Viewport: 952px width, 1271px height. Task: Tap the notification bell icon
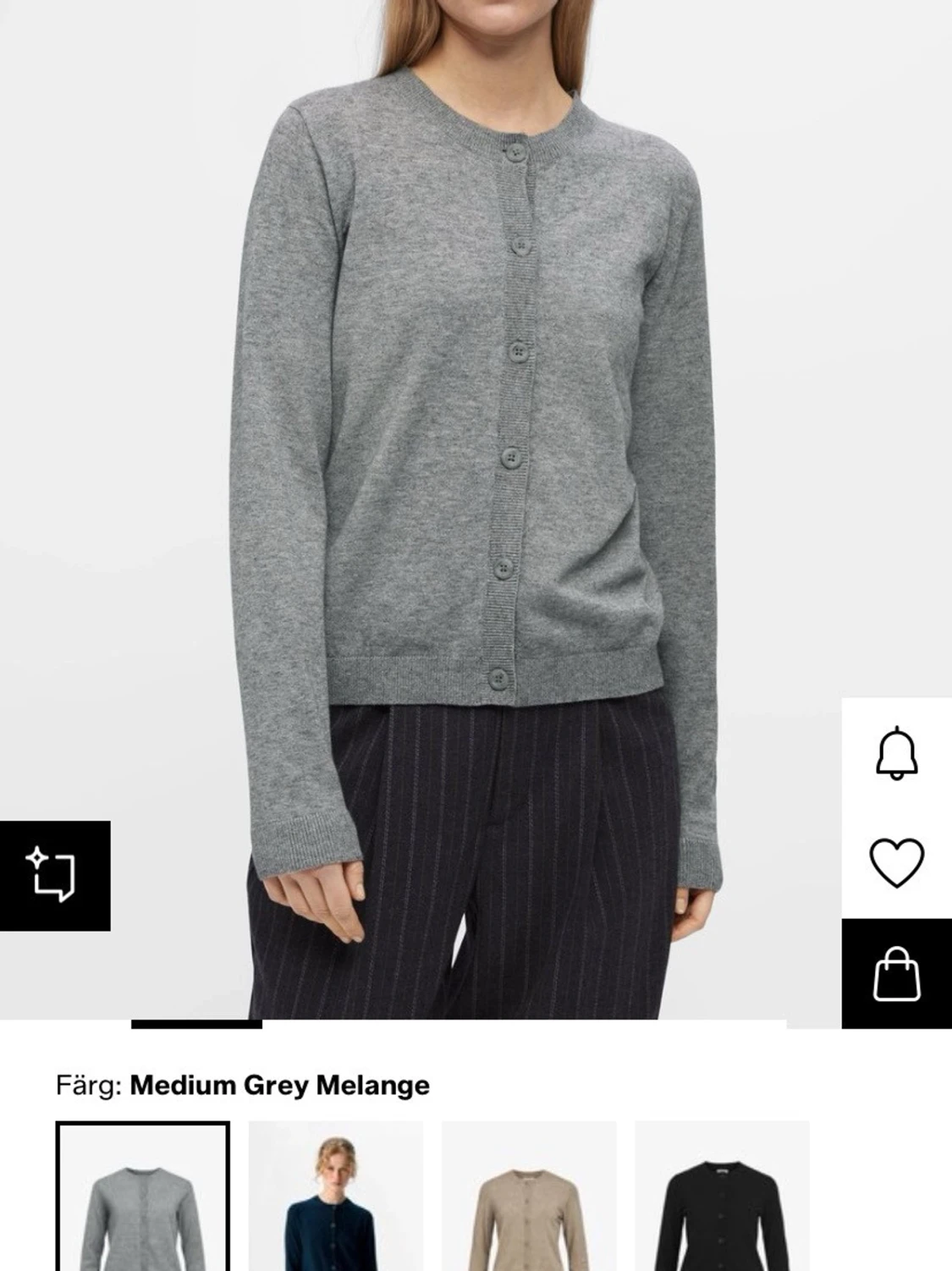pos(896,752)
